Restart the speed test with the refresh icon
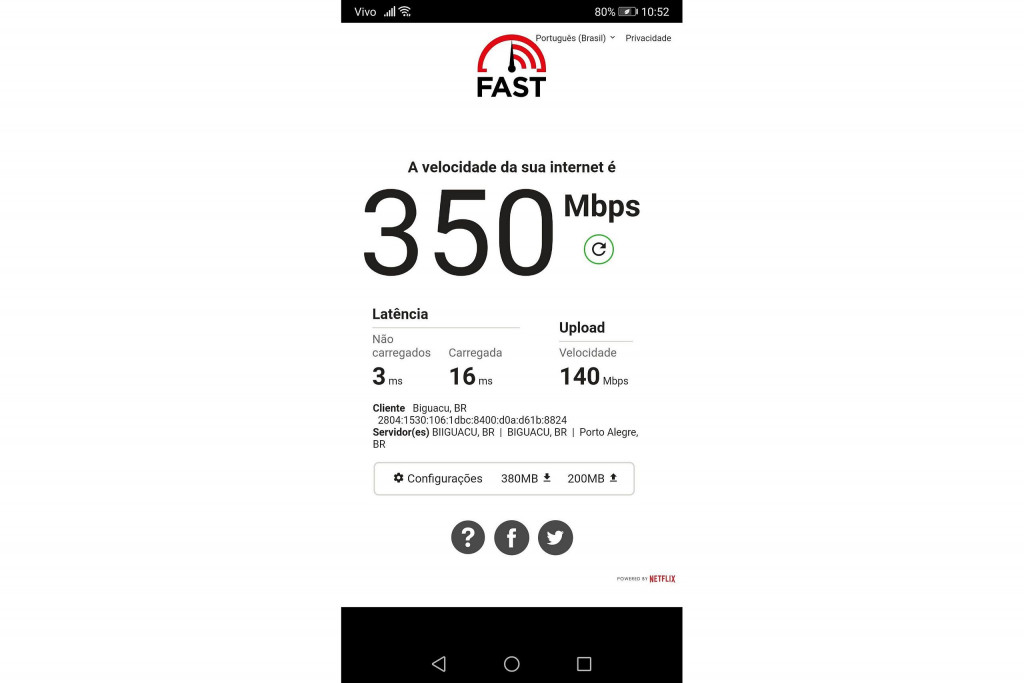The image size is (1024, 683). 599,250
